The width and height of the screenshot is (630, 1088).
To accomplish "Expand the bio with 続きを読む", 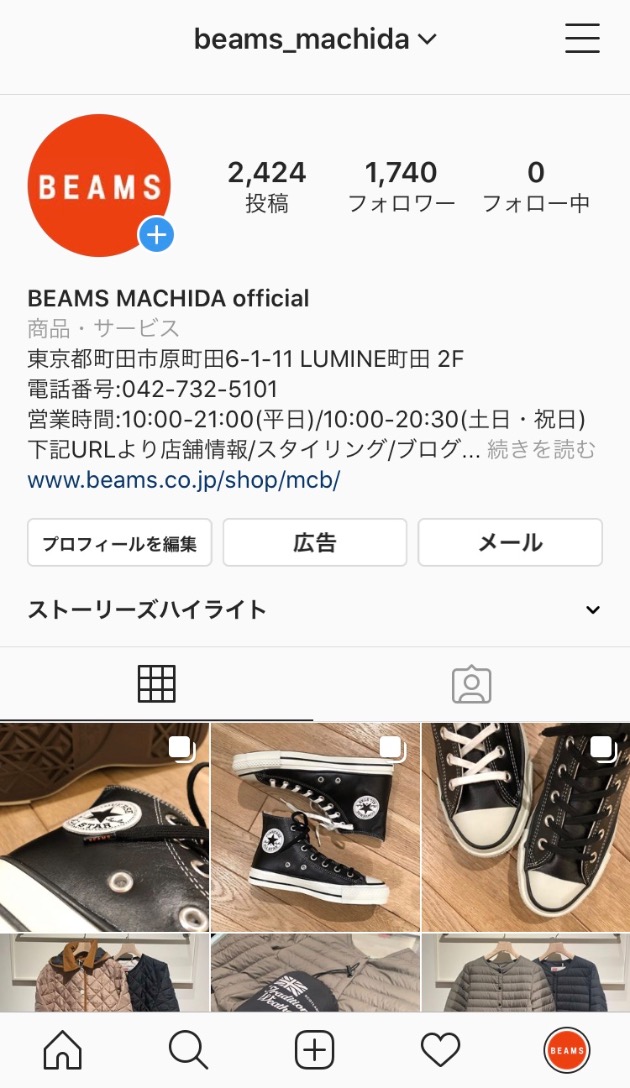I will [x=541, y=450].
